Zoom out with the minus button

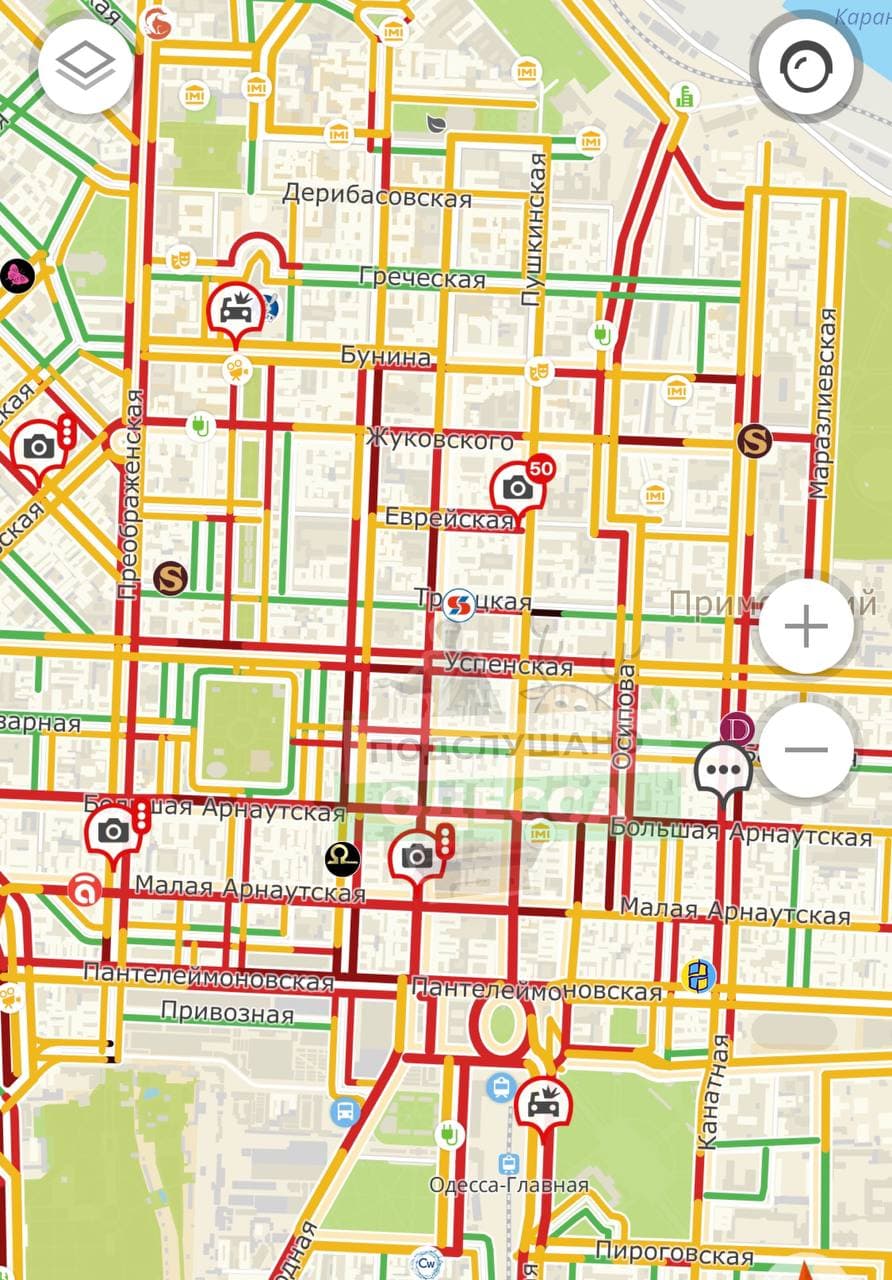point(806,750)
